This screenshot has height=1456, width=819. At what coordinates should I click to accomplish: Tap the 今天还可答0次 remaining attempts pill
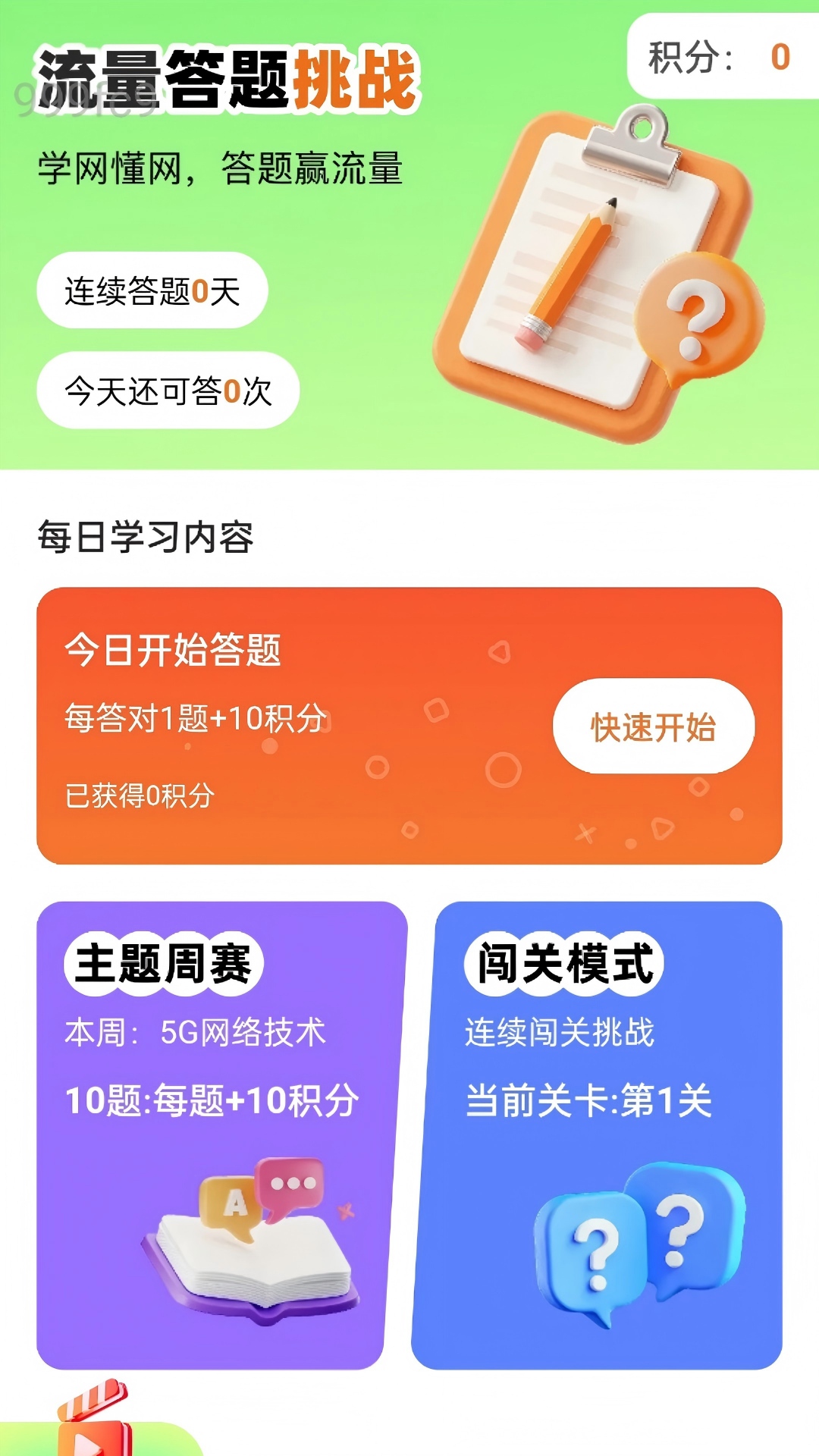pyautogui.click(x=167, y=389)
